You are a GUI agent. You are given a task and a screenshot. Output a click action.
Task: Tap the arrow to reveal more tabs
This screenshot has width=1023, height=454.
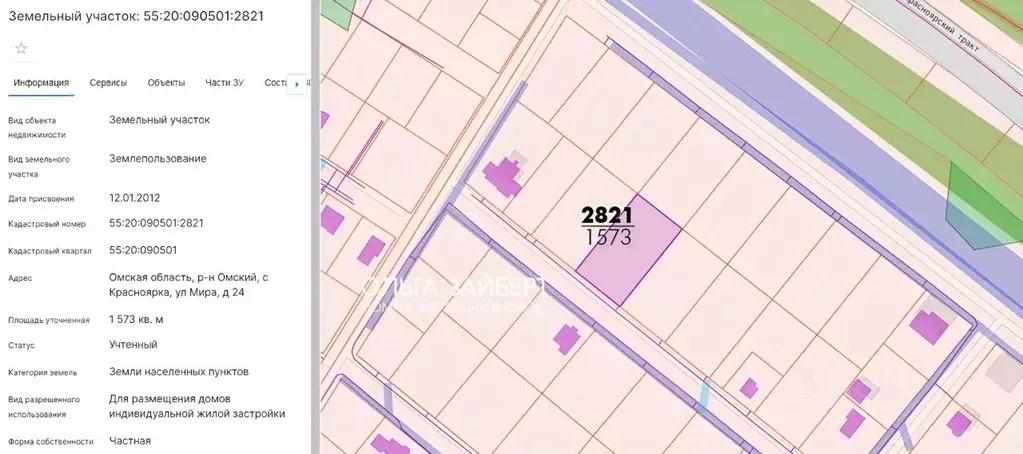point(295,84)
